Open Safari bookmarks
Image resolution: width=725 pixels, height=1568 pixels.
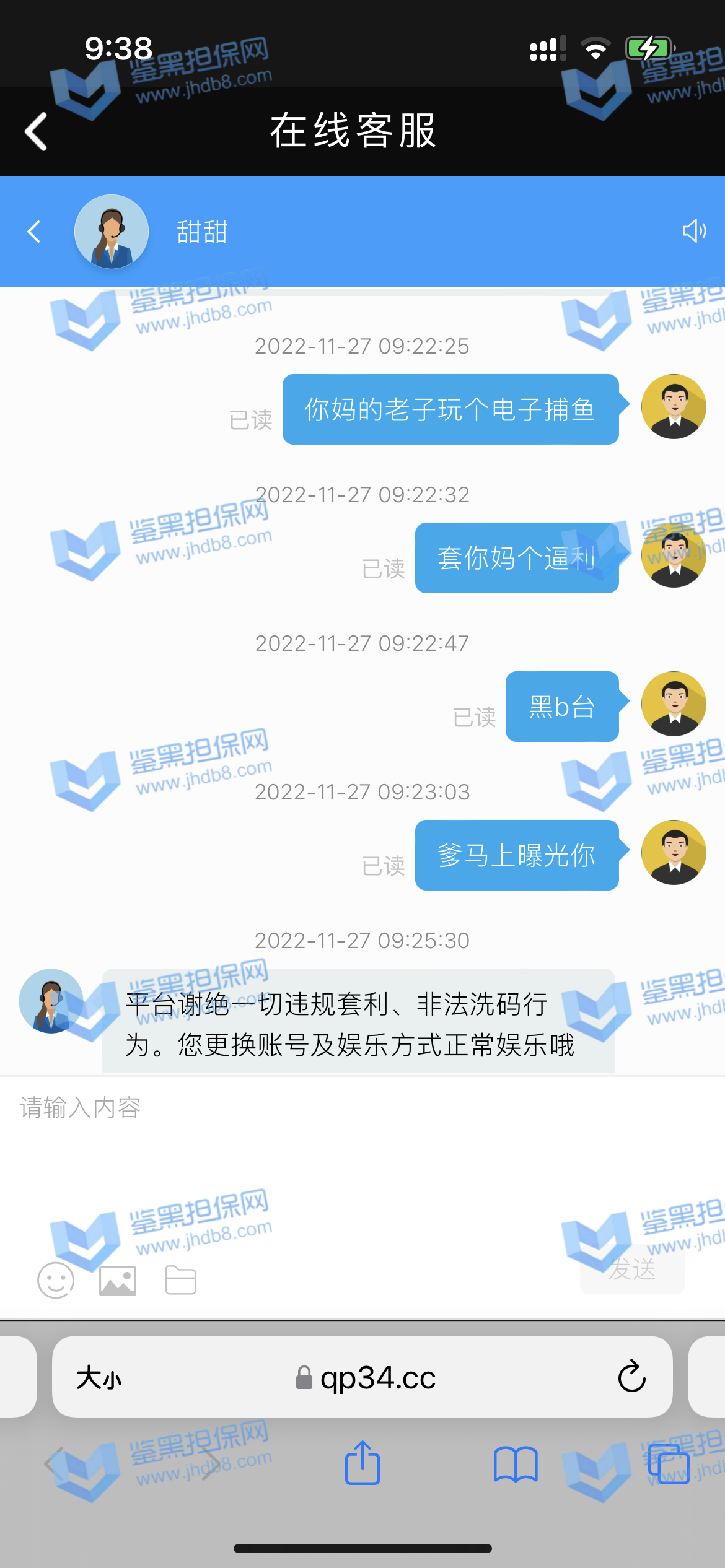(x=515, y=1464)
